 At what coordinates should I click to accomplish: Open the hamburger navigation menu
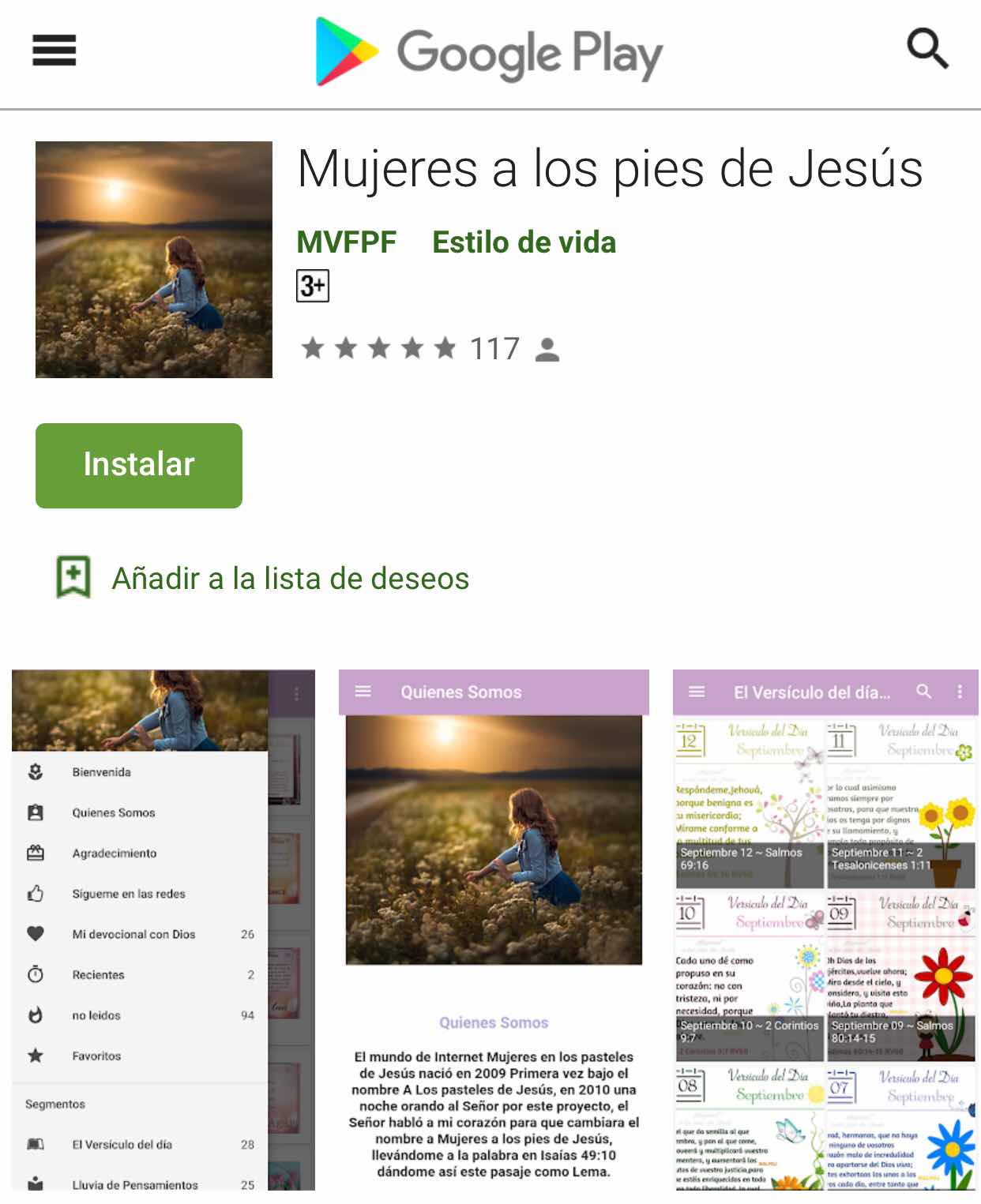click(54, 50)
